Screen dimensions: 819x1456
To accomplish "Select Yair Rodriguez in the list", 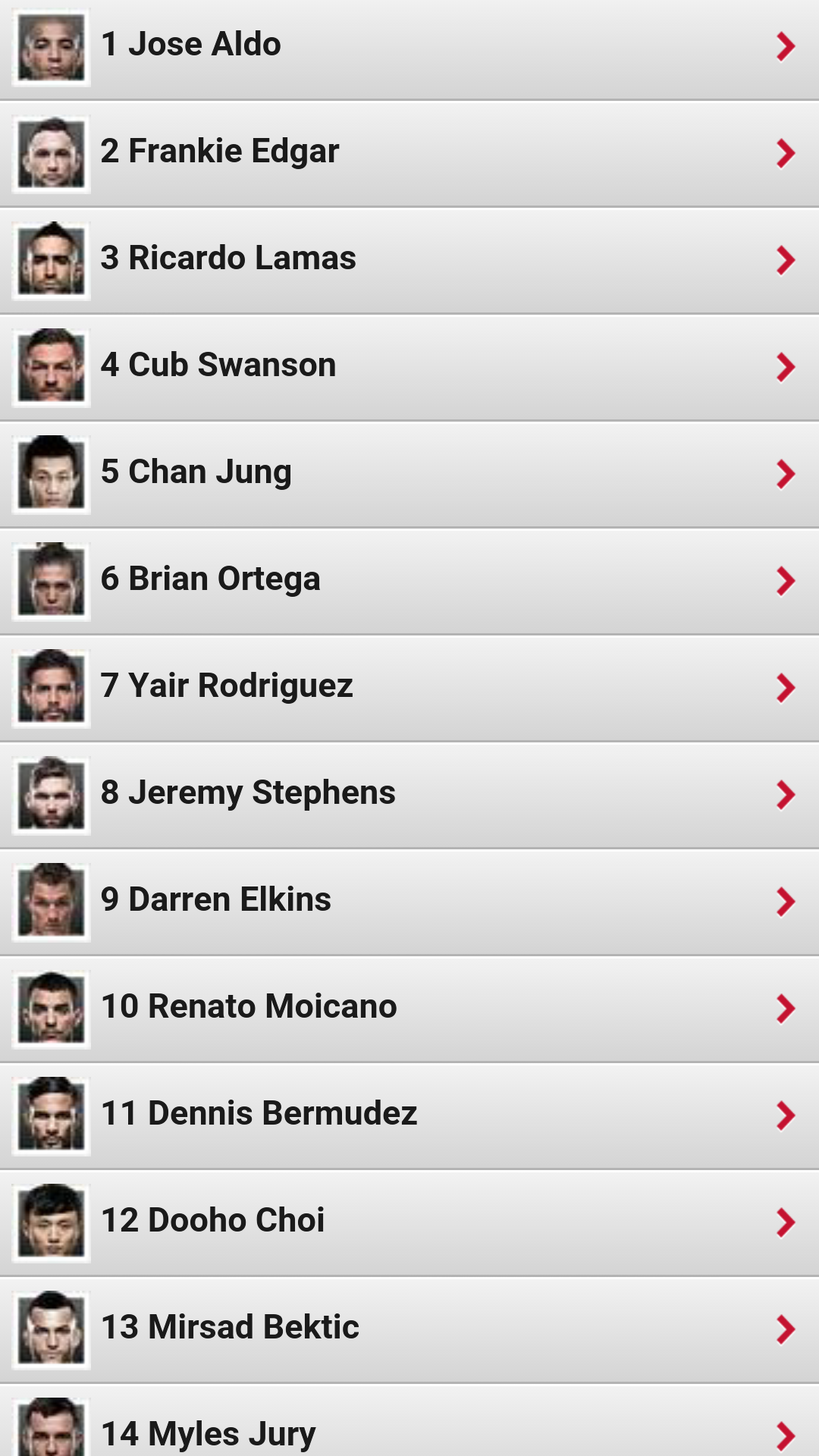I will (x=409, y=687).
